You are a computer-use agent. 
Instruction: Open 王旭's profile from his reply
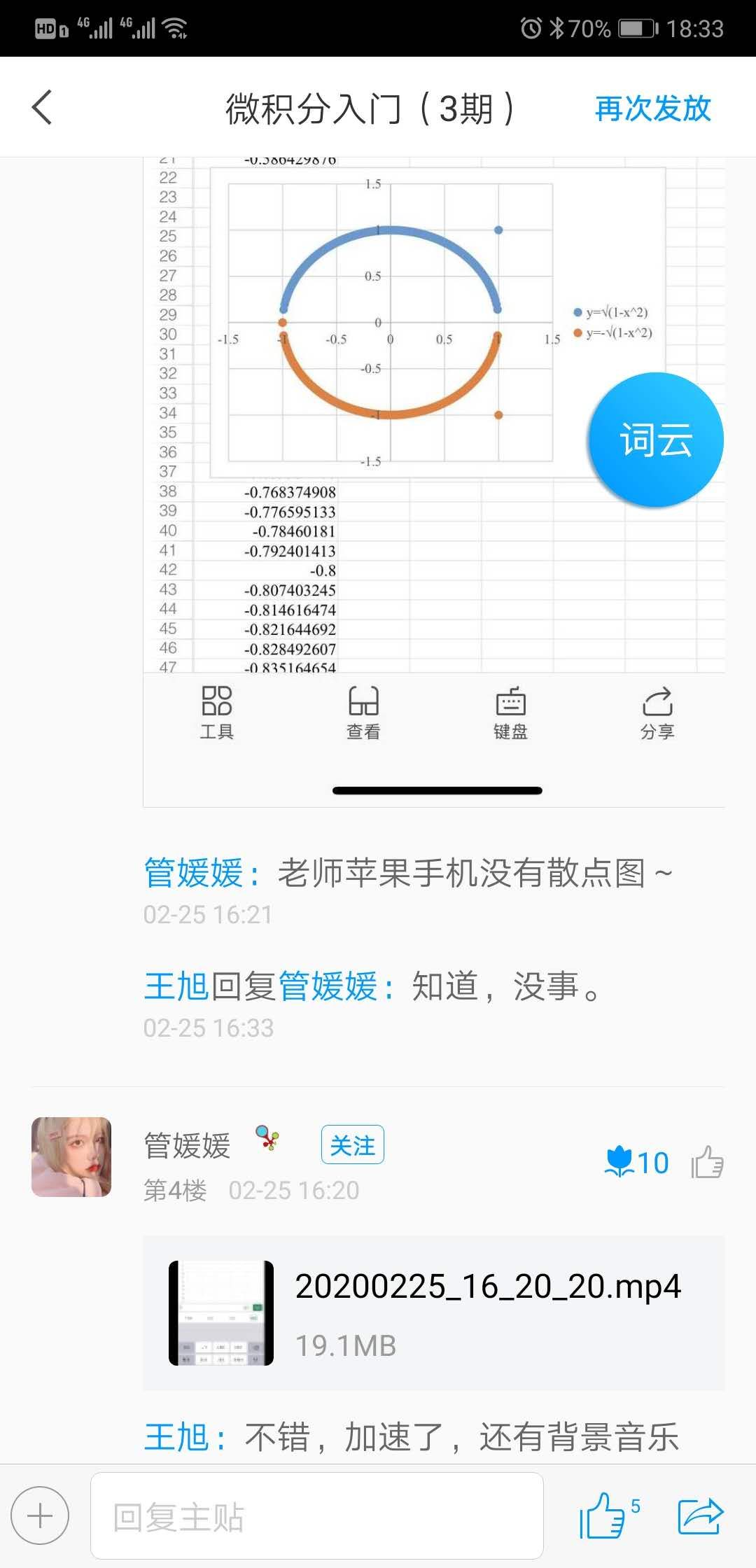tap(176, 986)
